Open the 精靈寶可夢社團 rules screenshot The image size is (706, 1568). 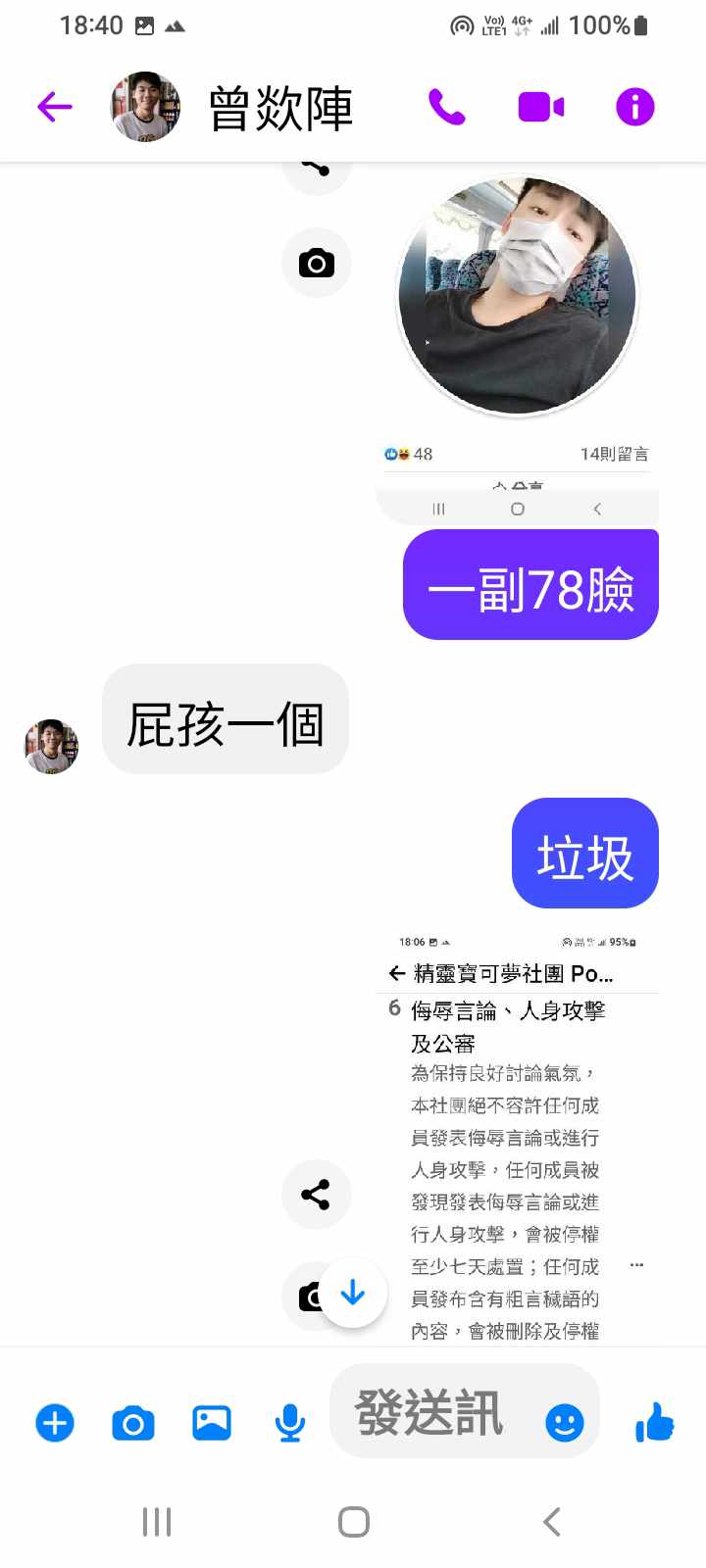point(518,1137)
